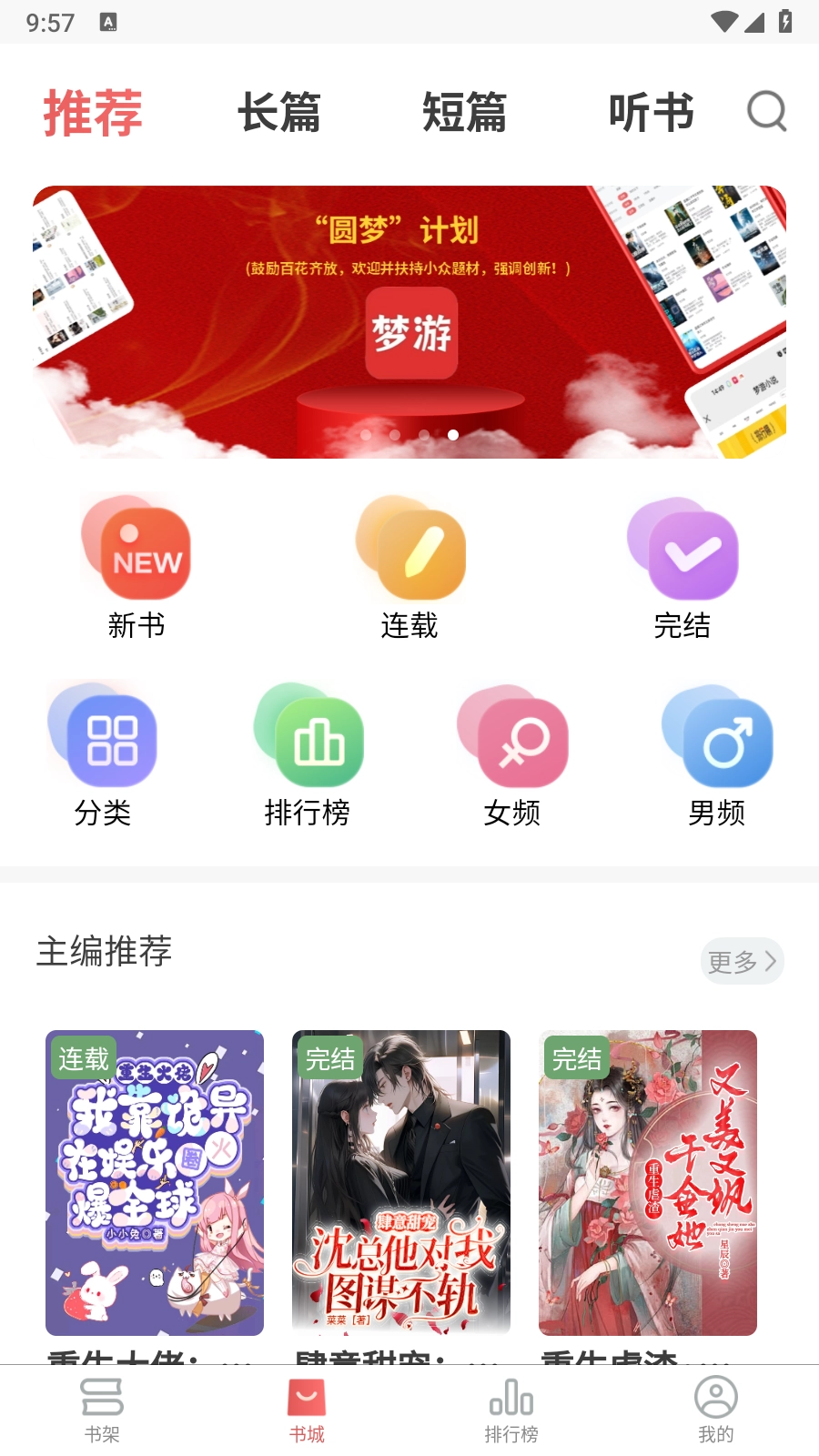Screen dimensions: 819x1456
Task: Open the 圆梦计划 banner advertisement
Action: (409, 318)
